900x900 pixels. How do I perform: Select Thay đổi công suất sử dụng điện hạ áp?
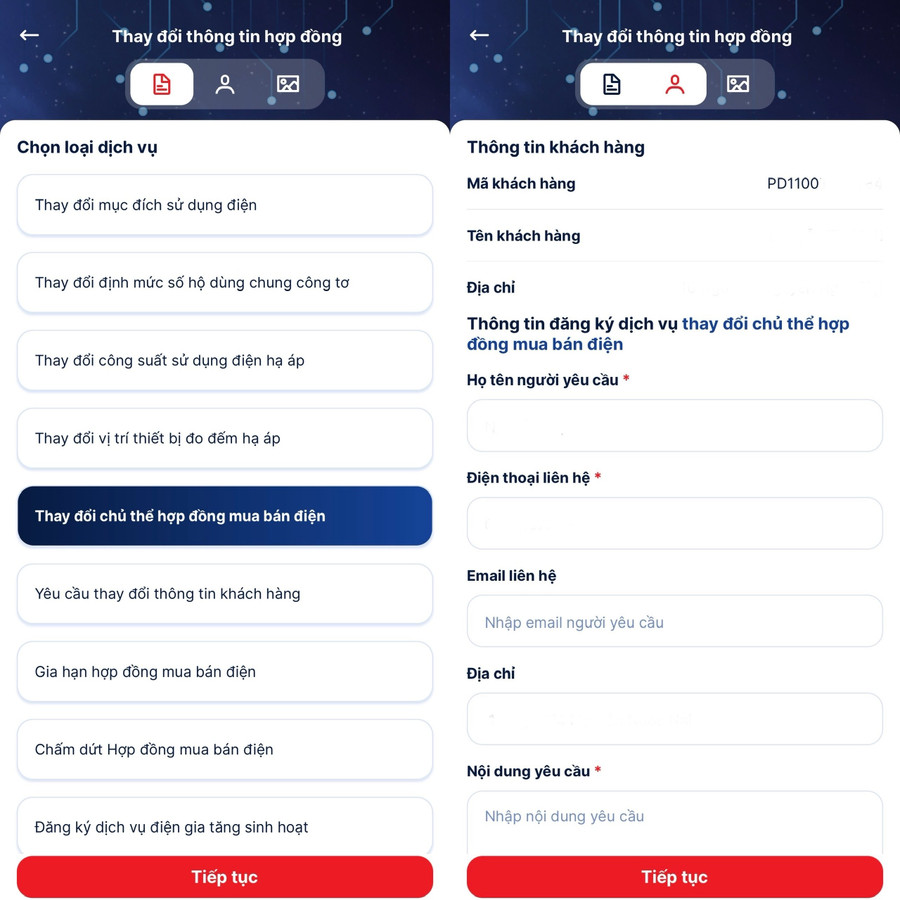click(x=224, y=360)
